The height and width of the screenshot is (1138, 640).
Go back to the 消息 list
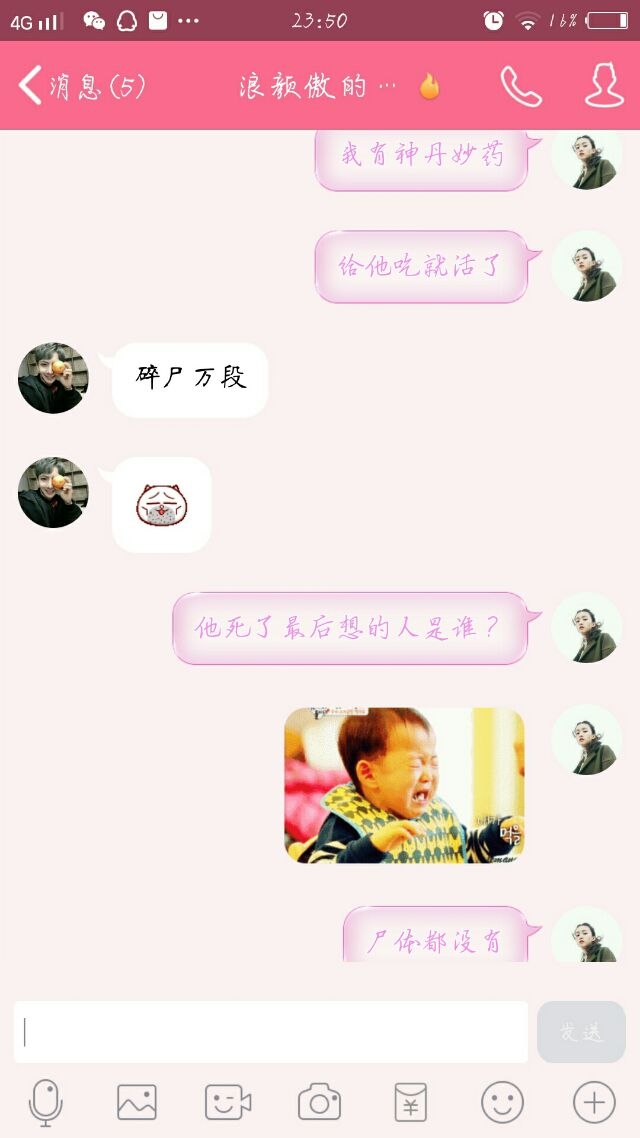(81, 86)
